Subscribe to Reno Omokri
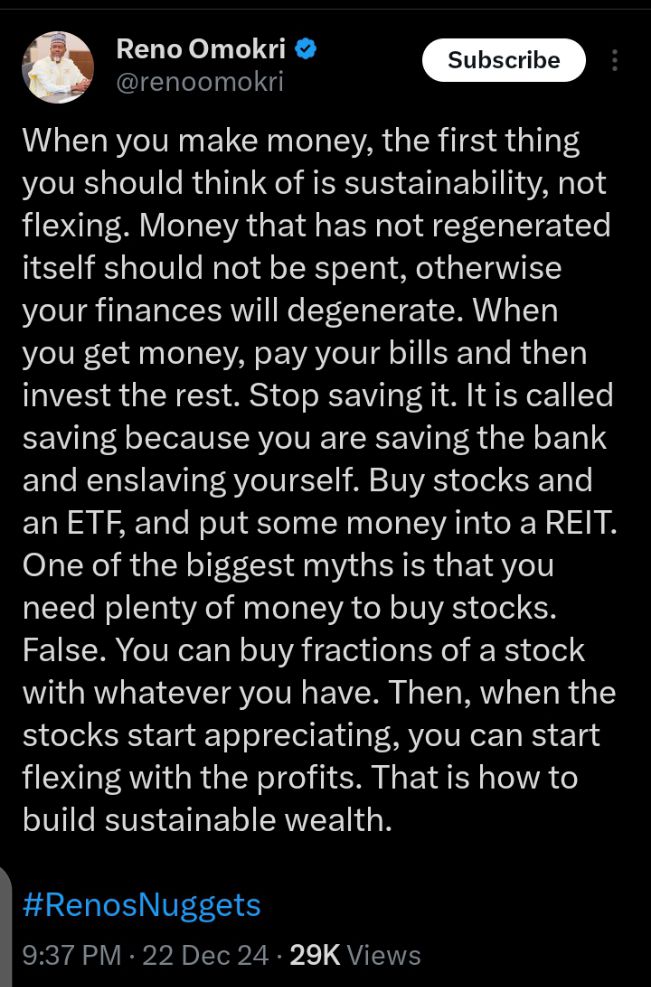Screen dimensions: 651x987 click(503, 60)
